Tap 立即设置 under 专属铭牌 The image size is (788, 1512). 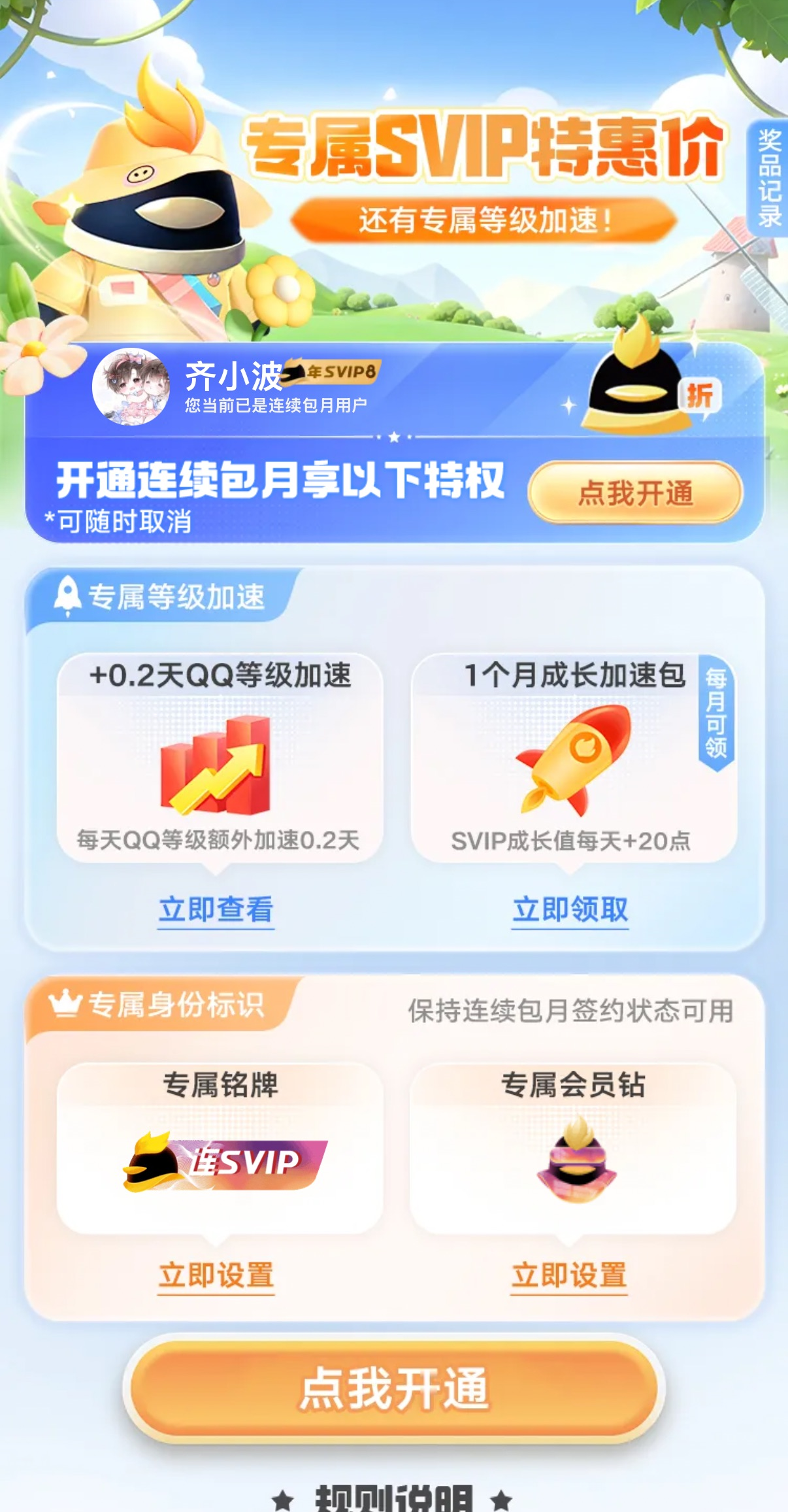click(x=216, y=1275)
